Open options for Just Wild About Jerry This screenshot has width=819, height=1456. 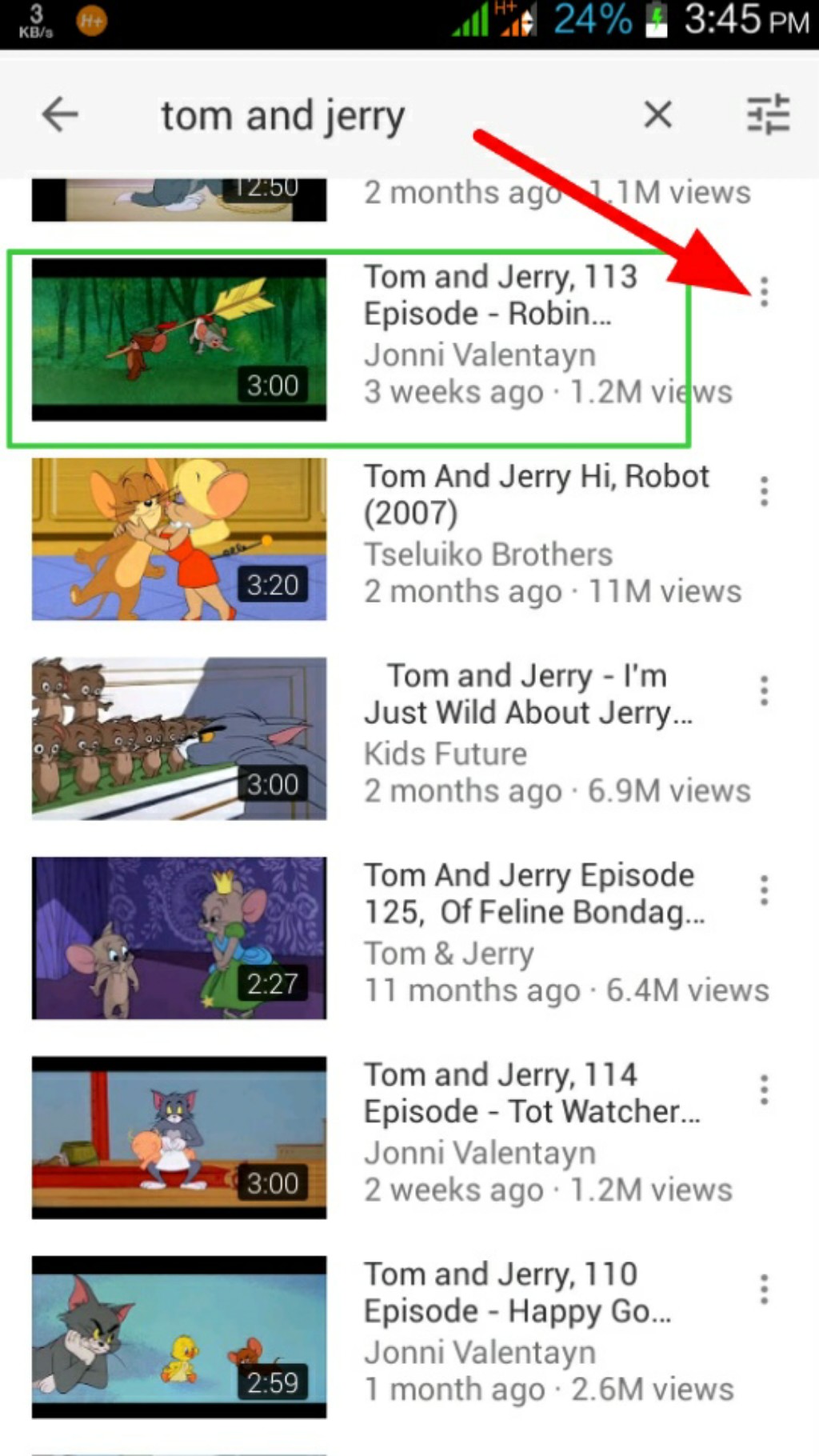tap(764, 690)
